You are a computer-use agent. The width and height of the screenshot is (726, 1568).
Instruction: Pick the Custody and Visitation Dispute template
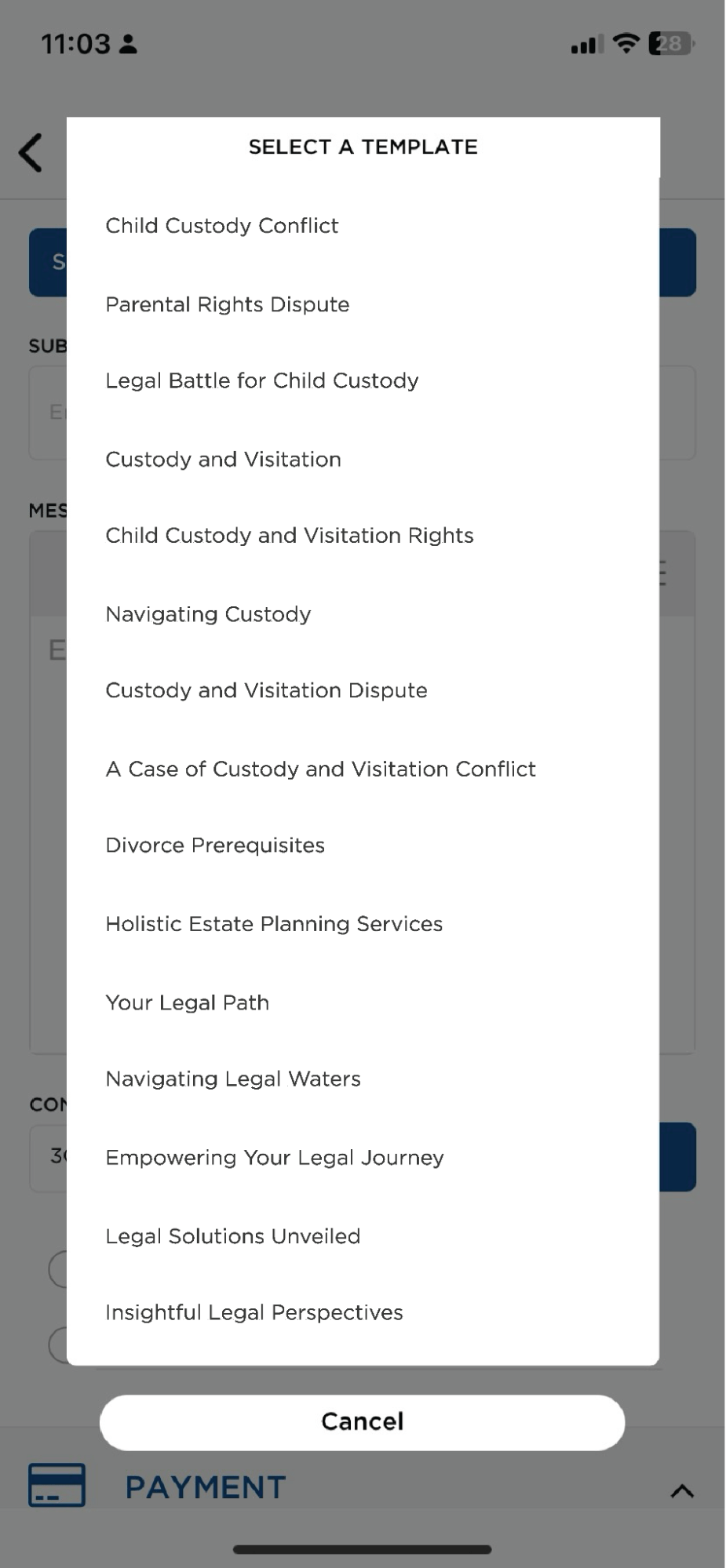pyautogui.click(x=267, y=691)
